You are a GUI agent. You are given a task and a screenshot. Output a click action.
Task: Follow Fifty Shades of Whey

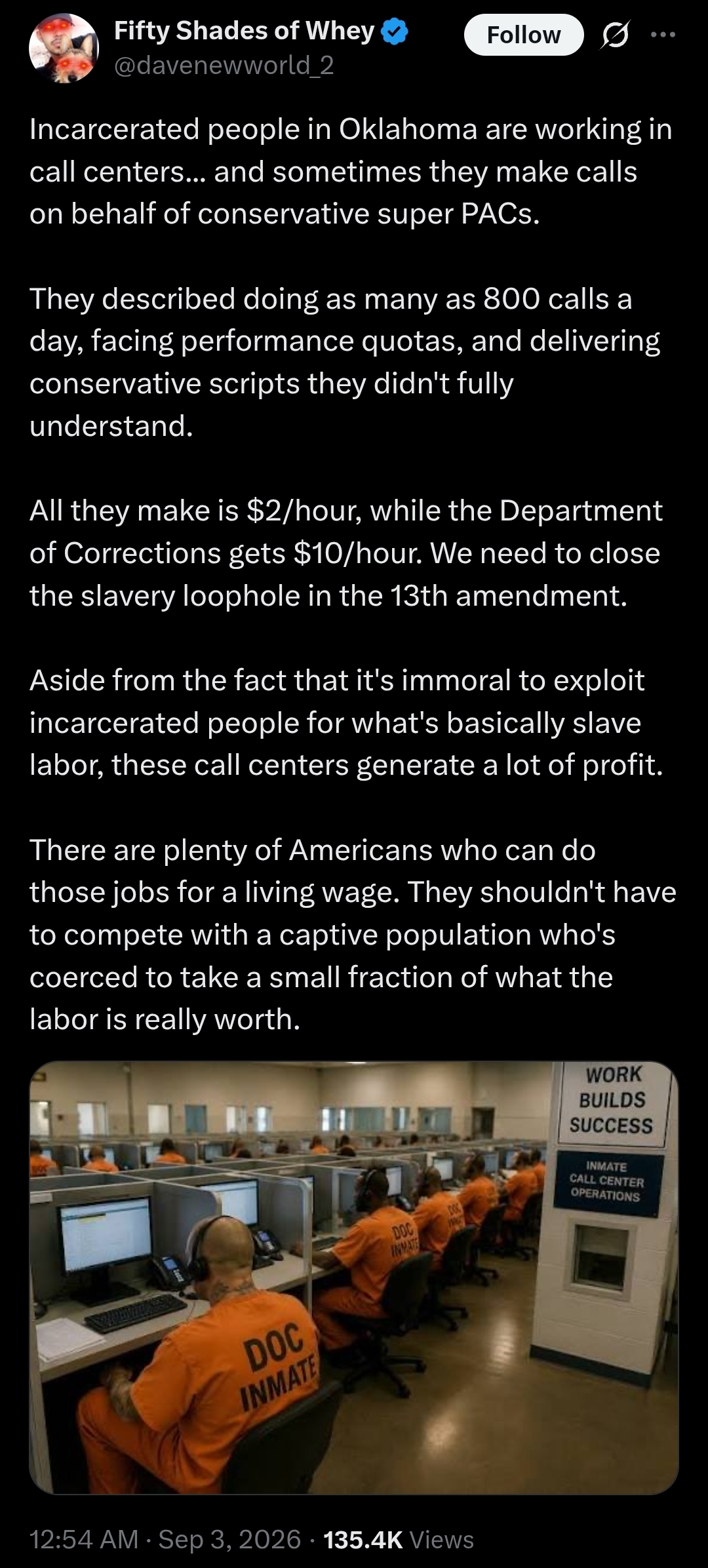point(523,35)
